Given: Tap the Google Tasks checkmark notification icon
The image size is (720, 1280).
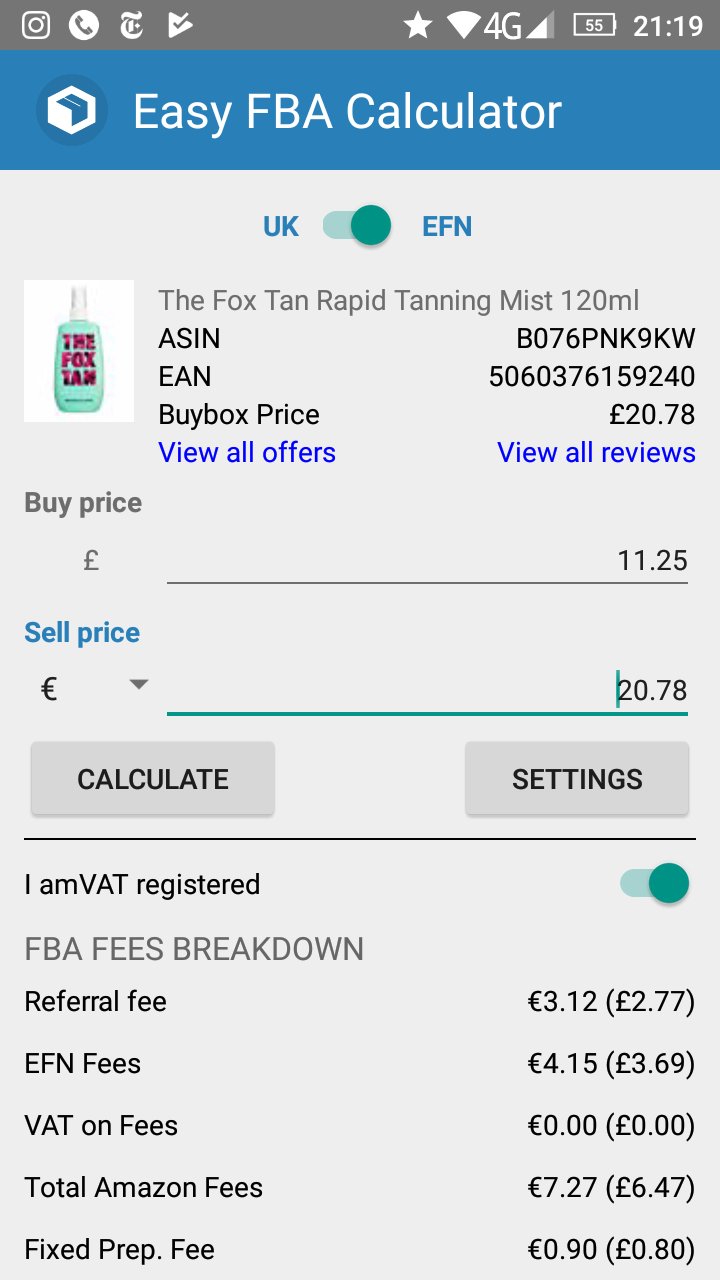Looking at the screenshot, I should pyautogui.click(x=180, y=23).
